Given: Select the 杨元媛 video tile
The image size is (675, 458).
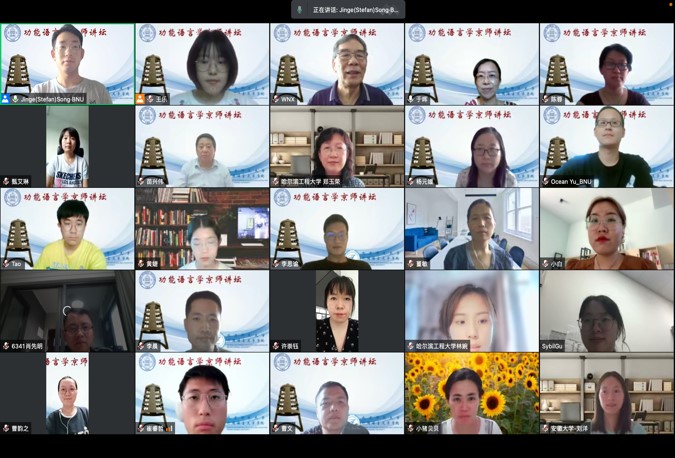Looking at the screenshot, I should point(471,146).
